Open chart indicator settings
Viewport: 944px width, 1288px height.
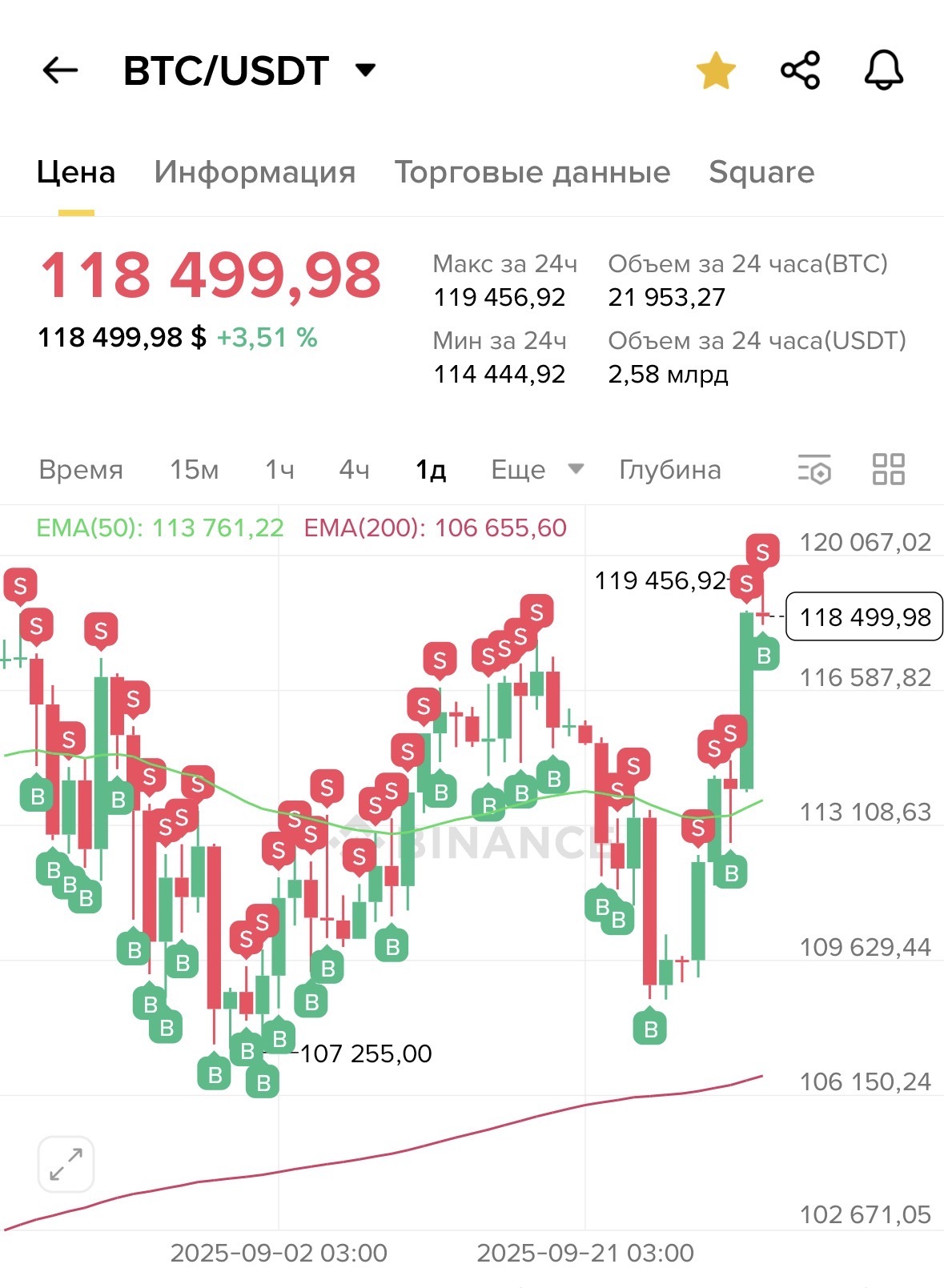[x=815, y=470]
